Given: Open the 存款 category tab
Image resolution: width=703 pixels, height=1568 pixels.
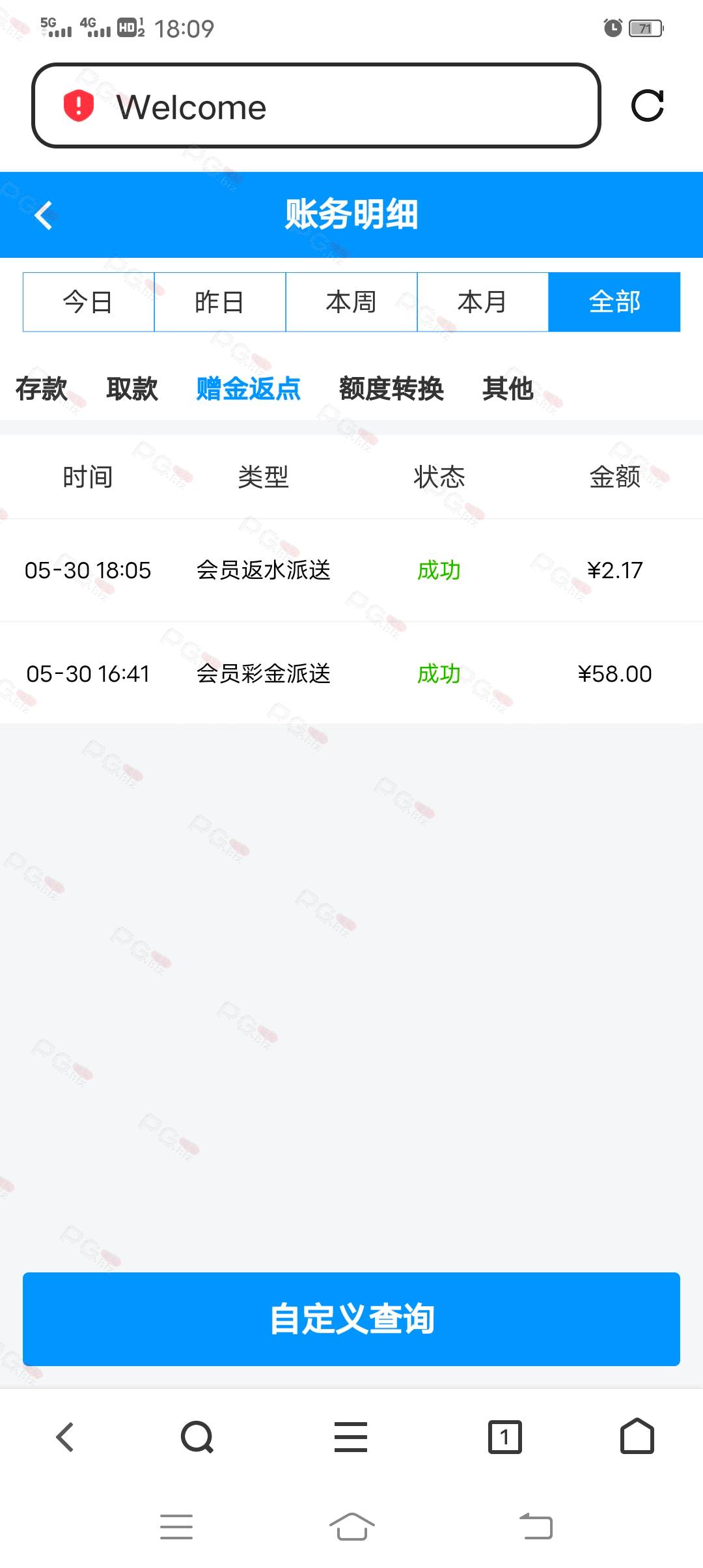Looking at the screenshot, I should [x=42, y=389].
